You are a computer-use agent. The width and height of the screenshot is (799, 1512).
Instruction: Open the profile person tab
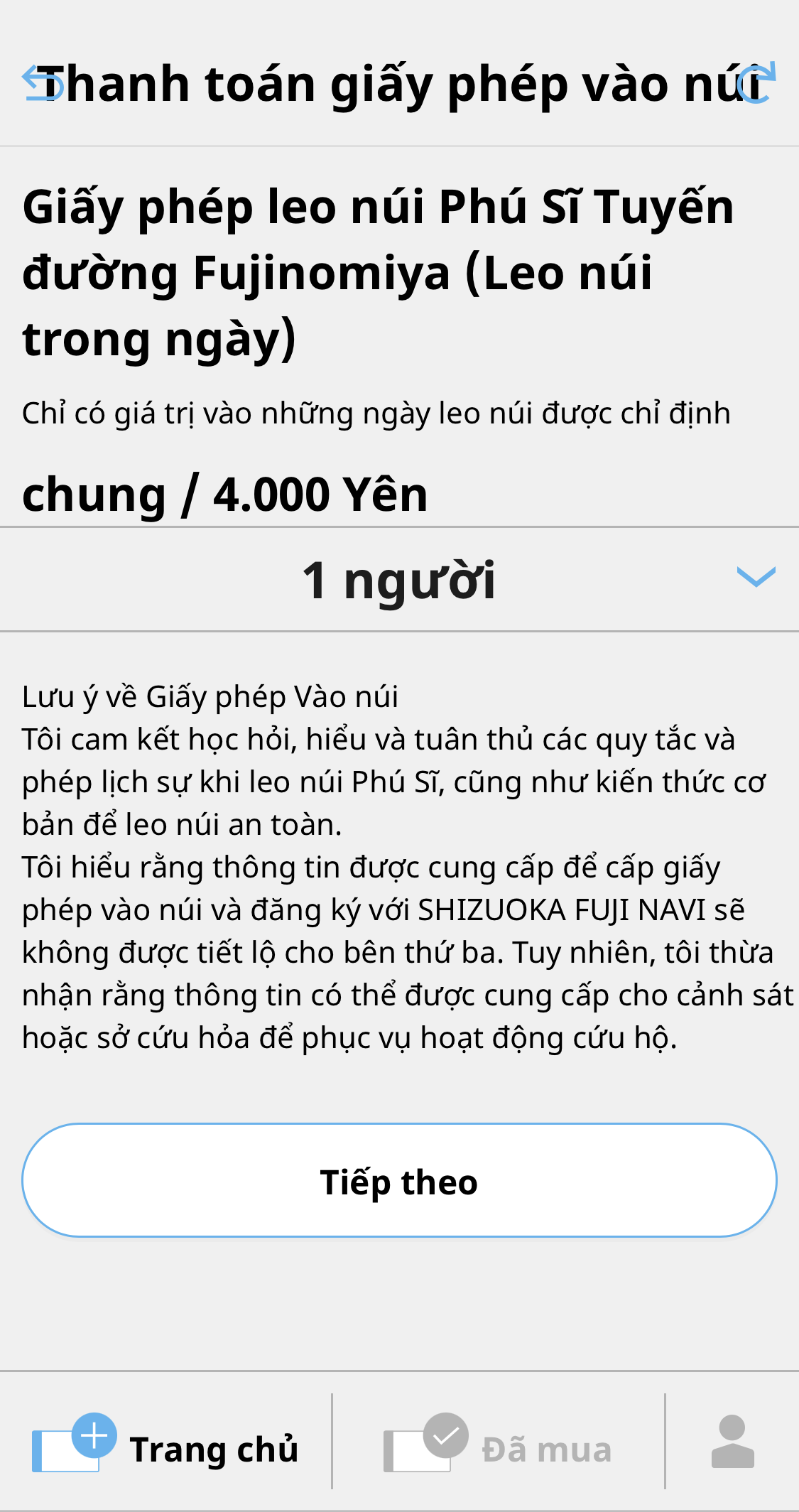coord(732,1442)
